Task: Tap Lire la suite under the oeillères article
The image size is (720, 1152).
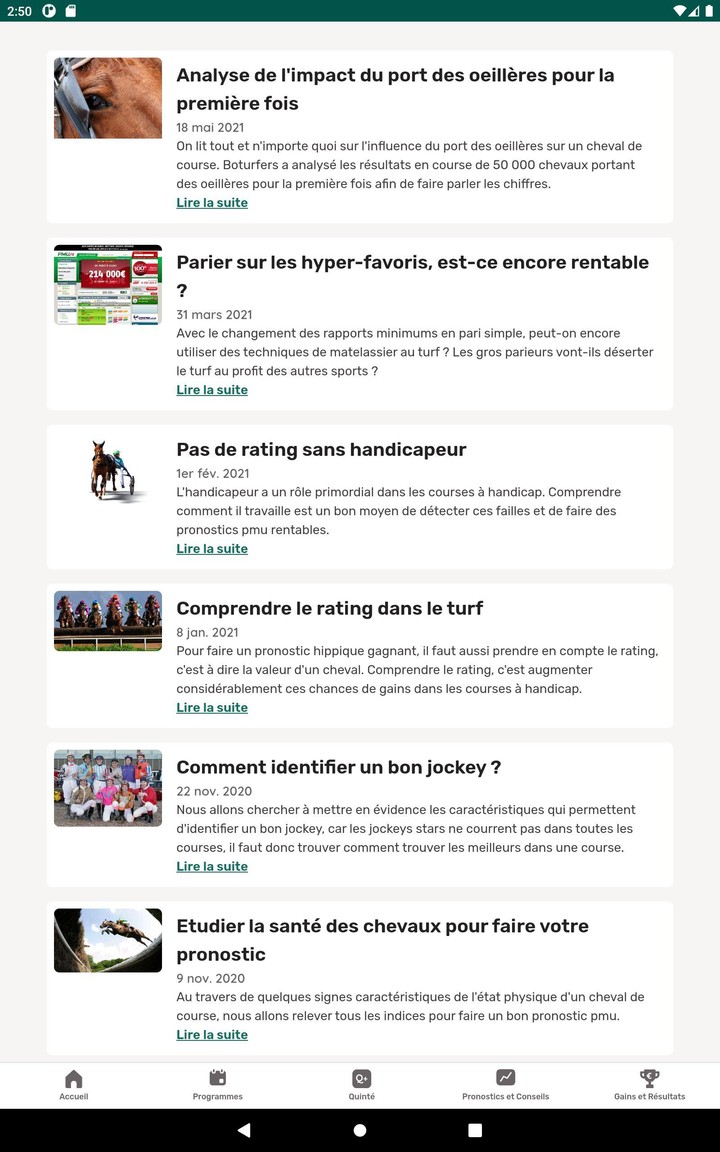Action: [212, 203]
